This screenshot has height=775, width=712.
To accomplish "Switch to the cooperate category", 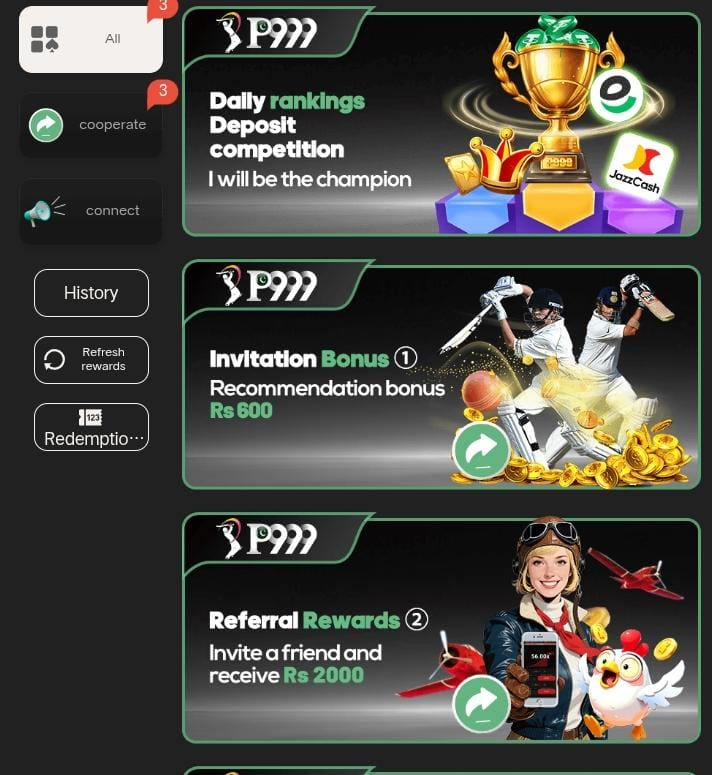I will (91, 125).
